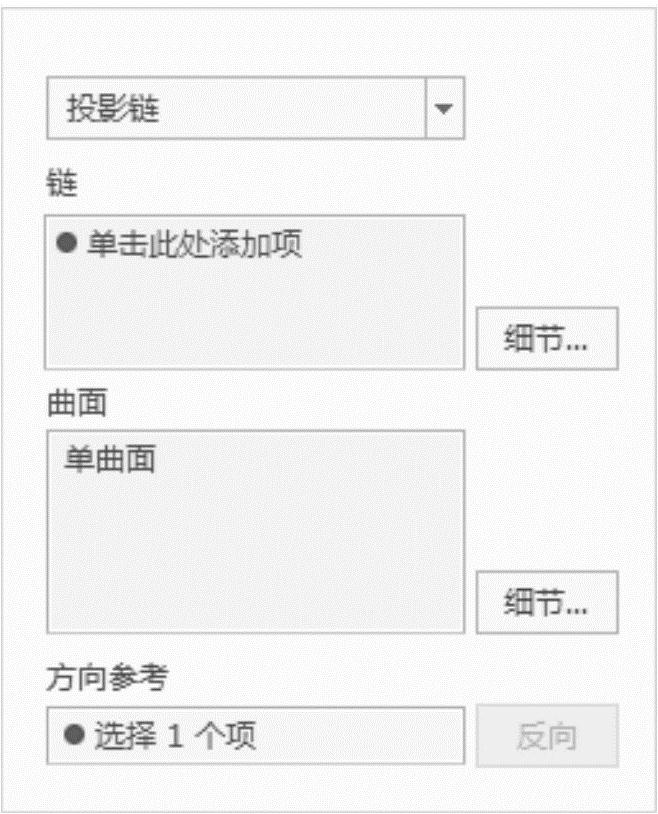Tap the 单击此处添加项 chain list box
This screenshot has height=814, width=658.
pyautogui.click(x=255, y=291)
